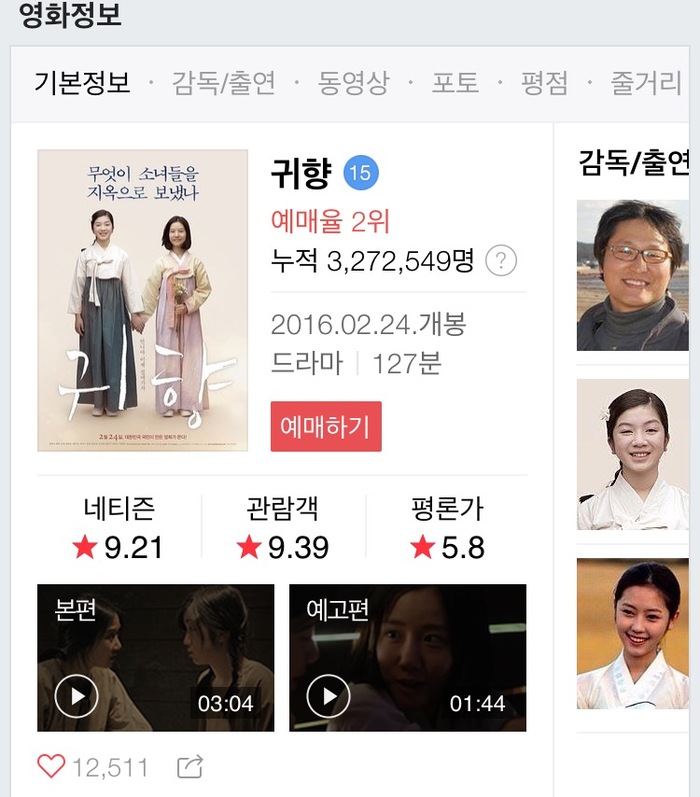Screen dimensions: 700x797
Task: View 평론가 rating 5.8 details
Action: 447,530
